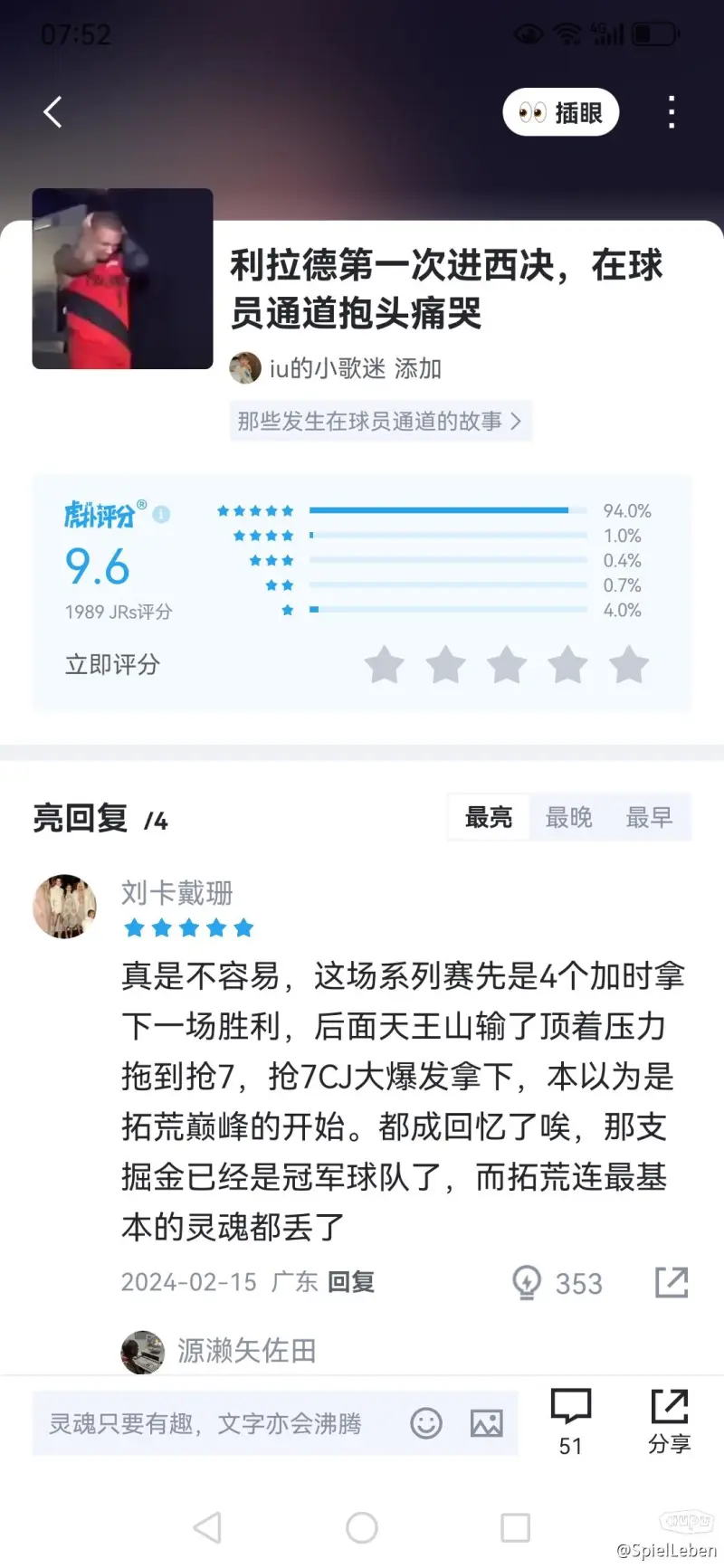Open 刘卡戴珊's profile avatar
The image size is (724, 1568).
coord(64,906)
